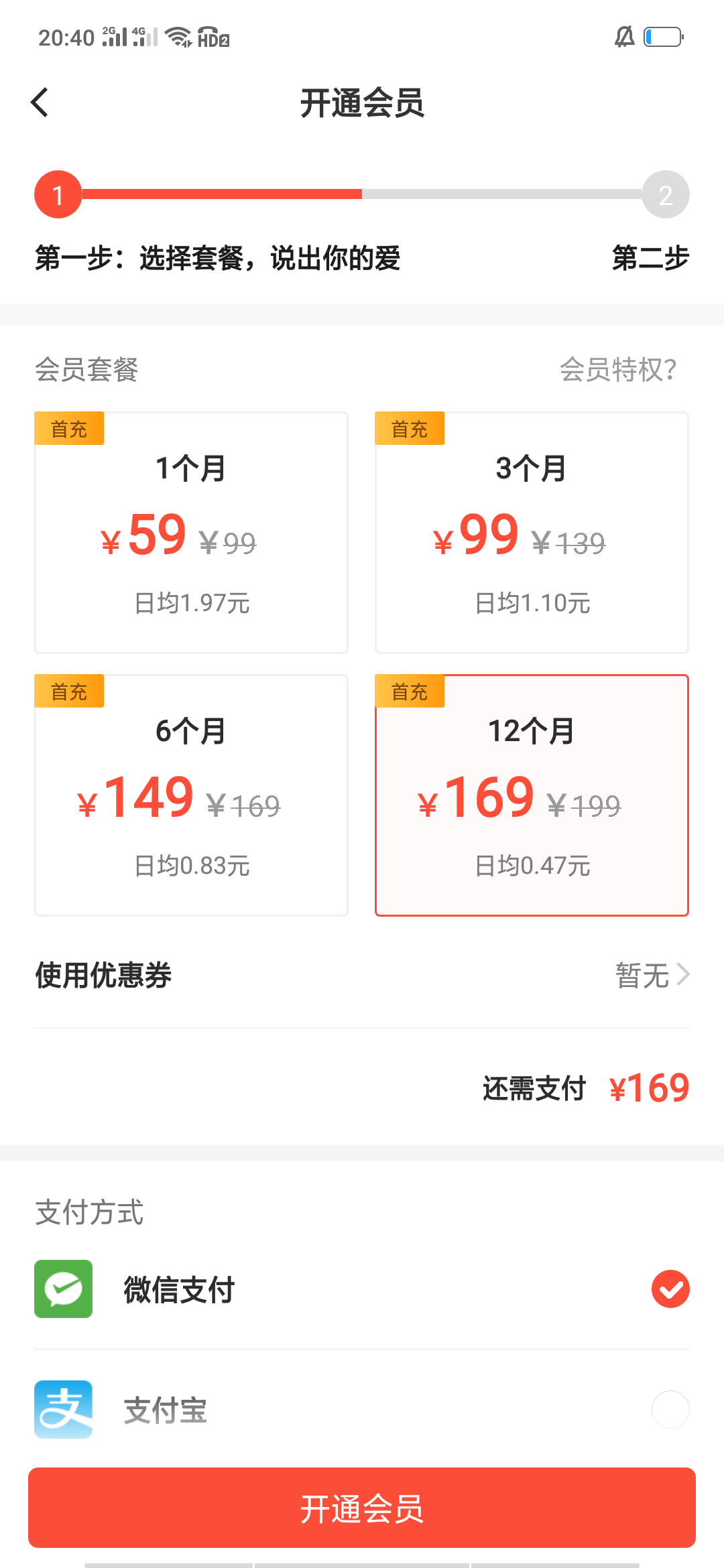724x1568 pixels.
Task: Open the 使用优惠券 coupon row
Action: click(x=362, y=975)
